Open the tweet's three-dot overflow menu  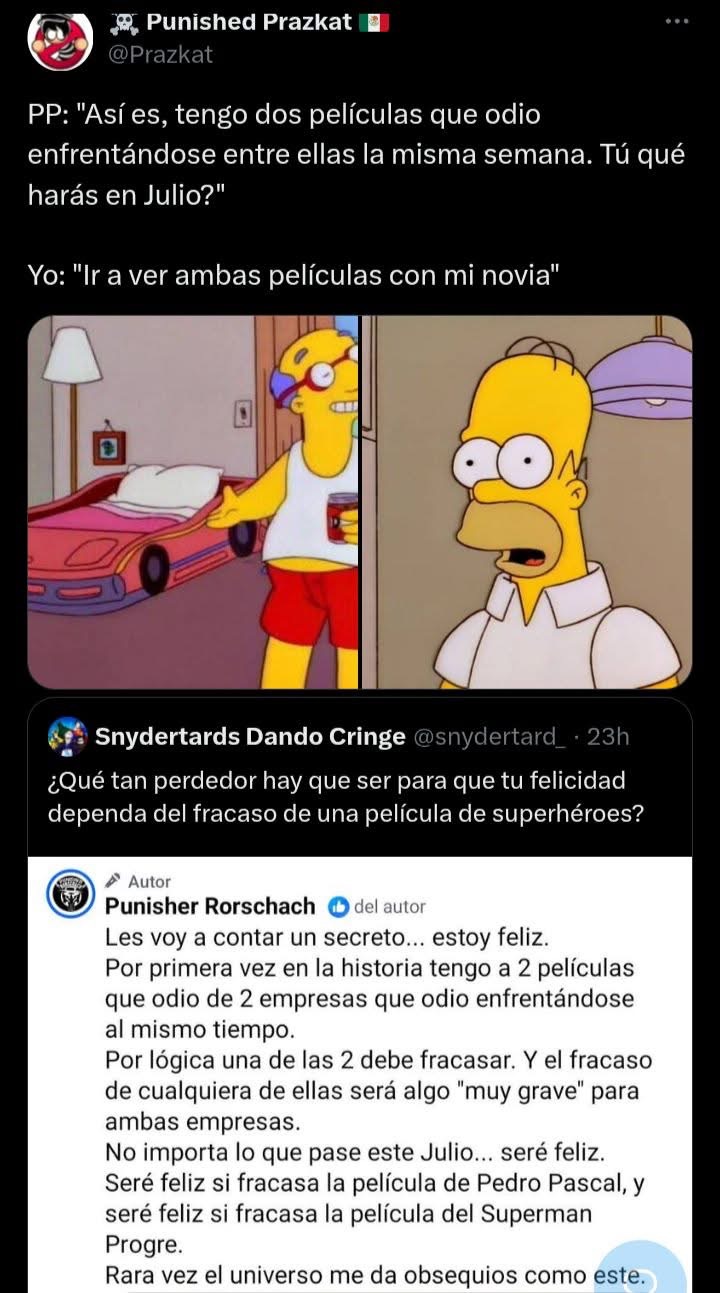pyautogui.click(x=676, y=21)
